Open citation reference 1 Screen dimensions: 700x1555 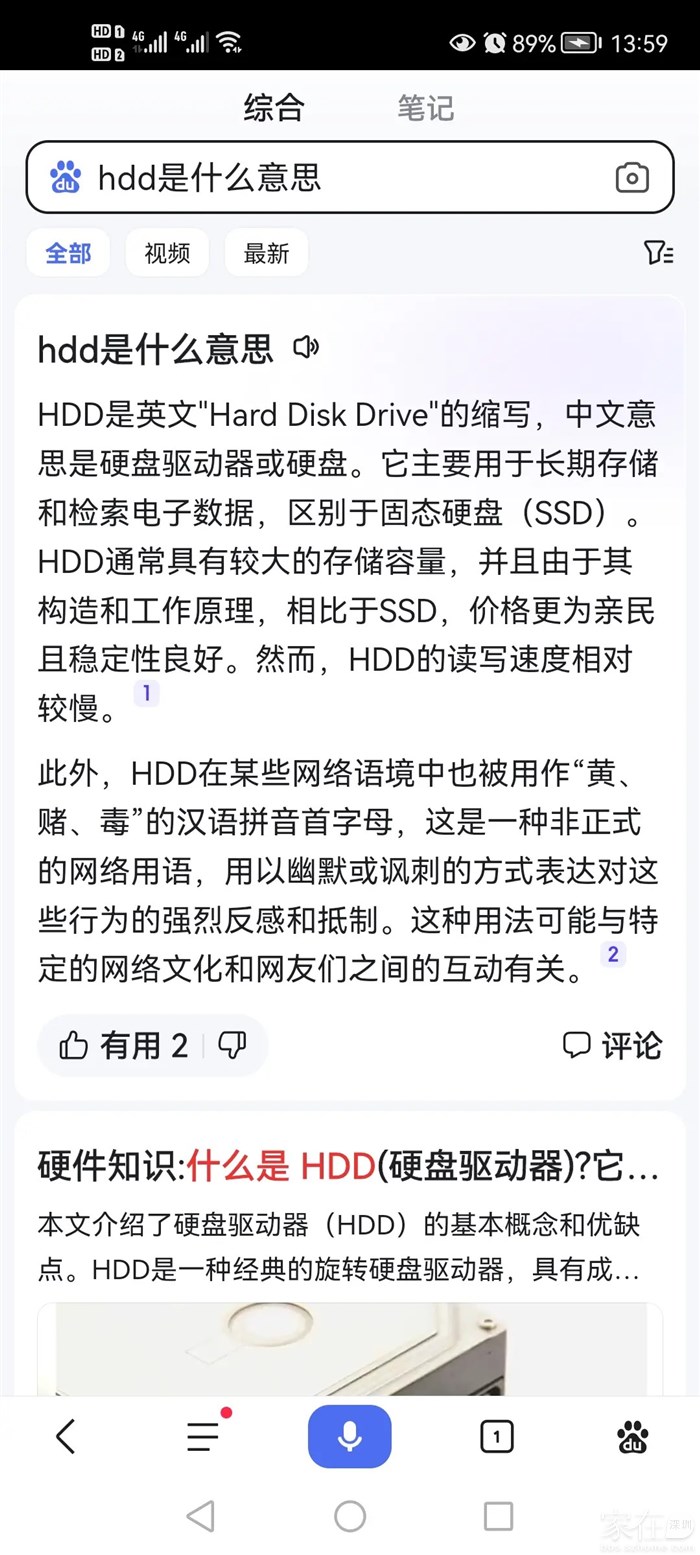146,693
